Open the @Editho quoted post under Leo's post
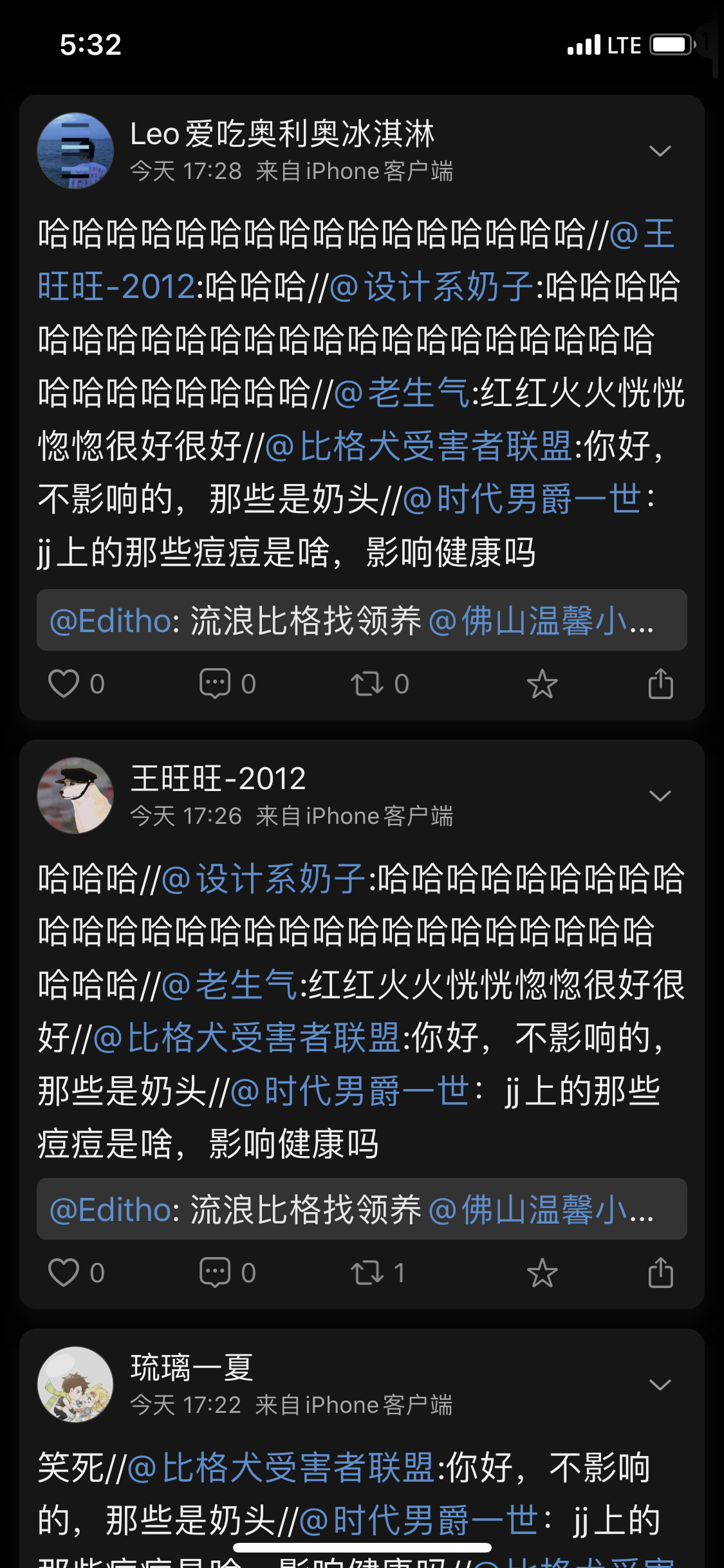The image size is (724, 1568). pyautogui.click(x=362, y=621)
